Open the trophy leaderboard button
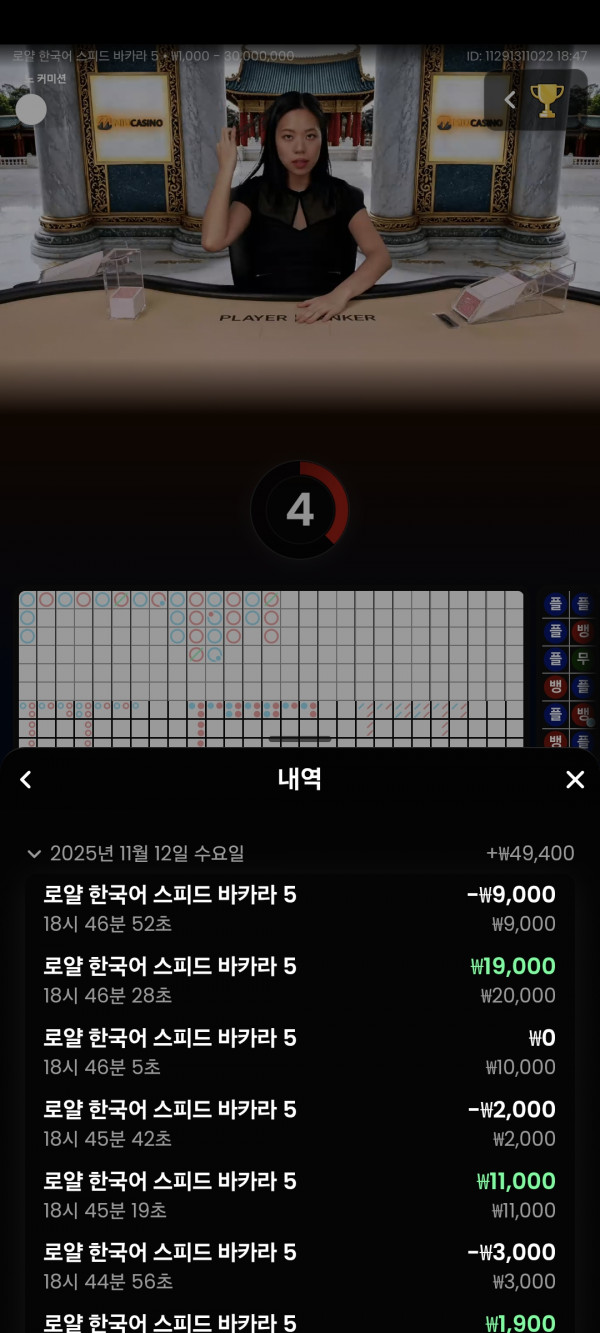Image resolution: width=600 pixels, height=1333 pixels. 546,100
